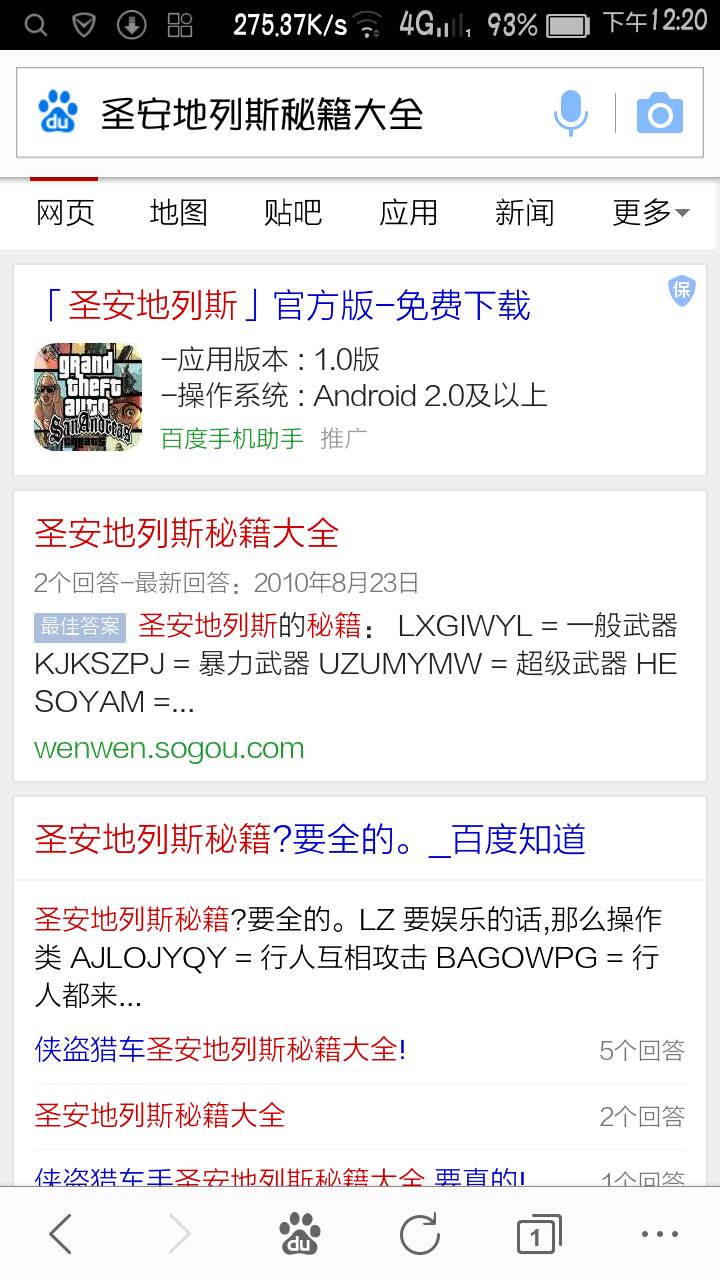Go to the Baidu home page
Viewport: 720px width, 1280px height.
(x=299, y=1235)
